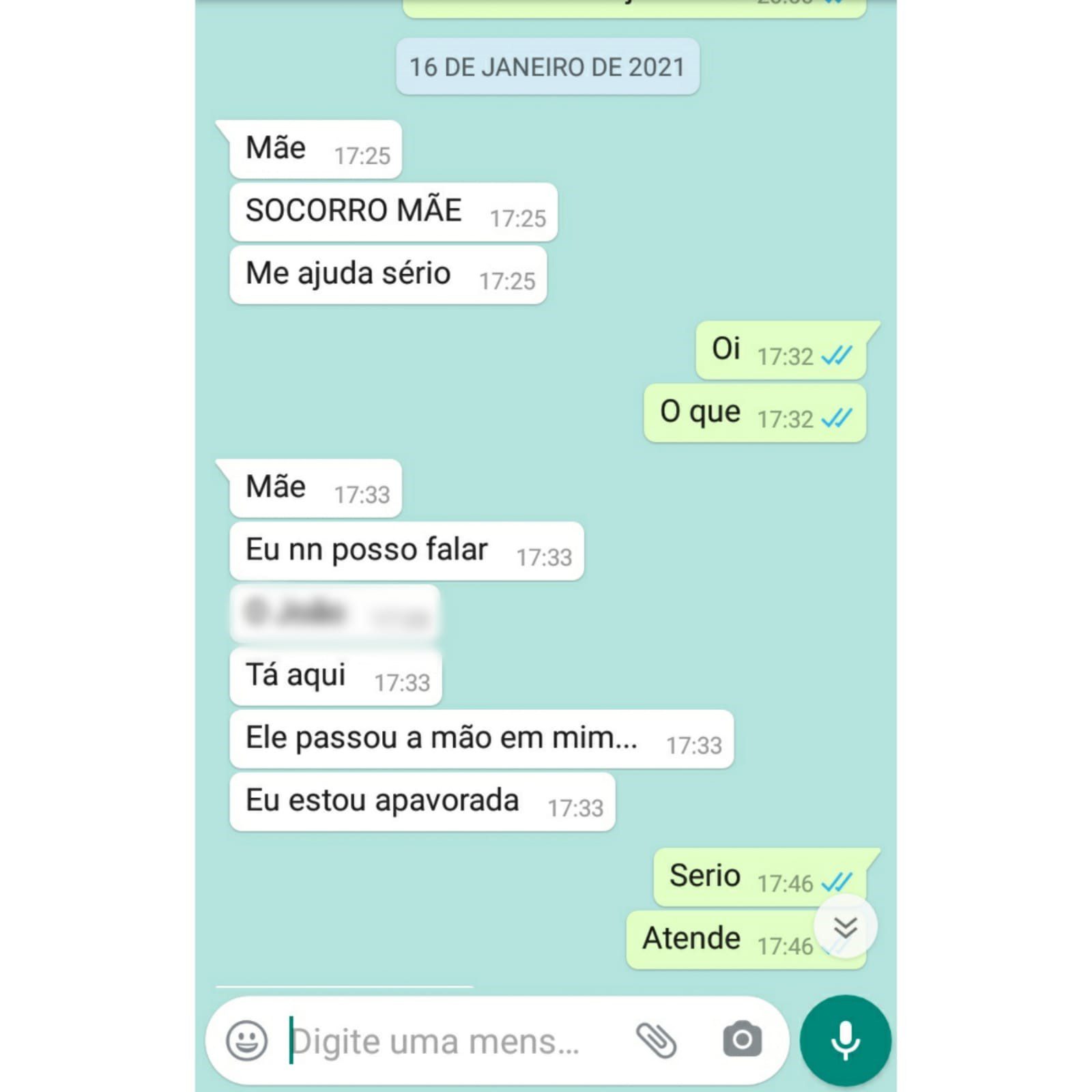Jump to the latest messages
The image size is (1092, 1092).
tap(846, 927)
